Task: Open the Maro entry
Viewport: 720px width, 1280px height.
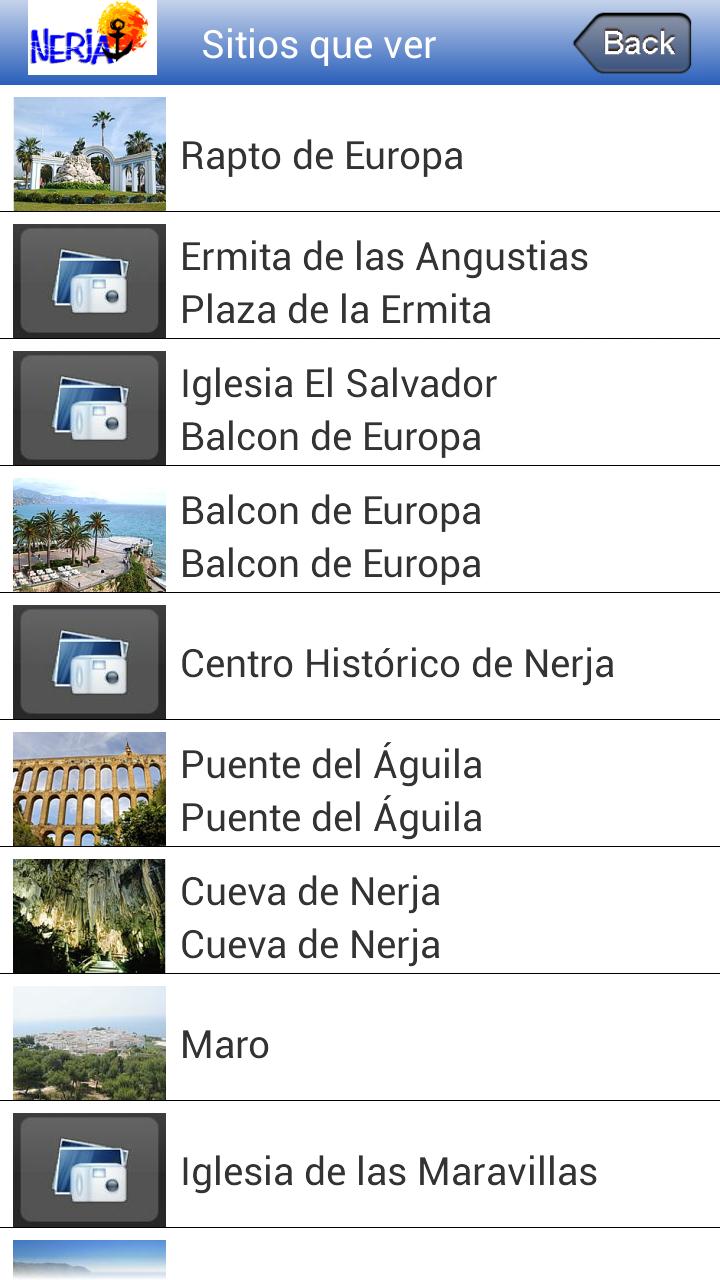Action: tap(400, 1042)
